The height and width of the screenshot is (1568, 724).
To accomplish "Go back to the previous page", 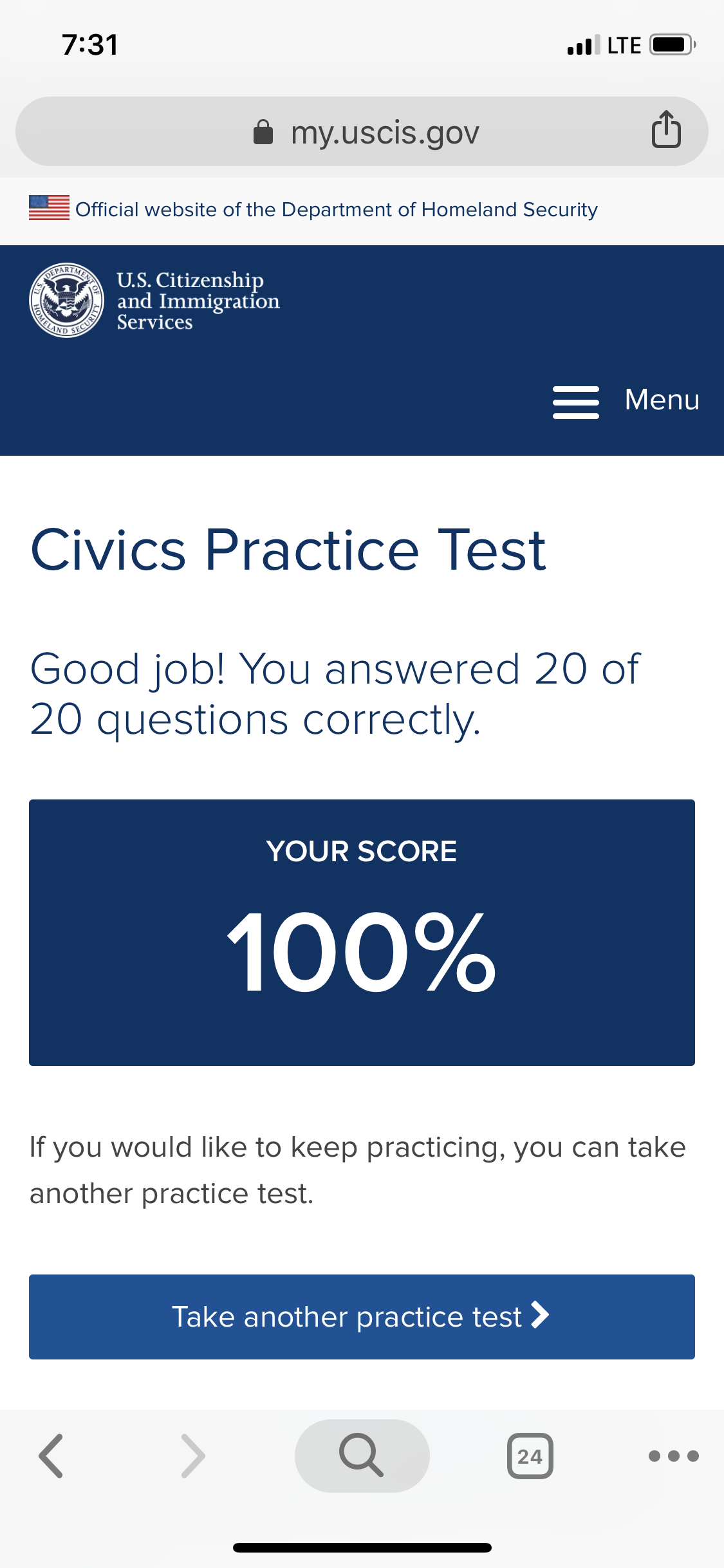I will click(x=51, y=1455).
